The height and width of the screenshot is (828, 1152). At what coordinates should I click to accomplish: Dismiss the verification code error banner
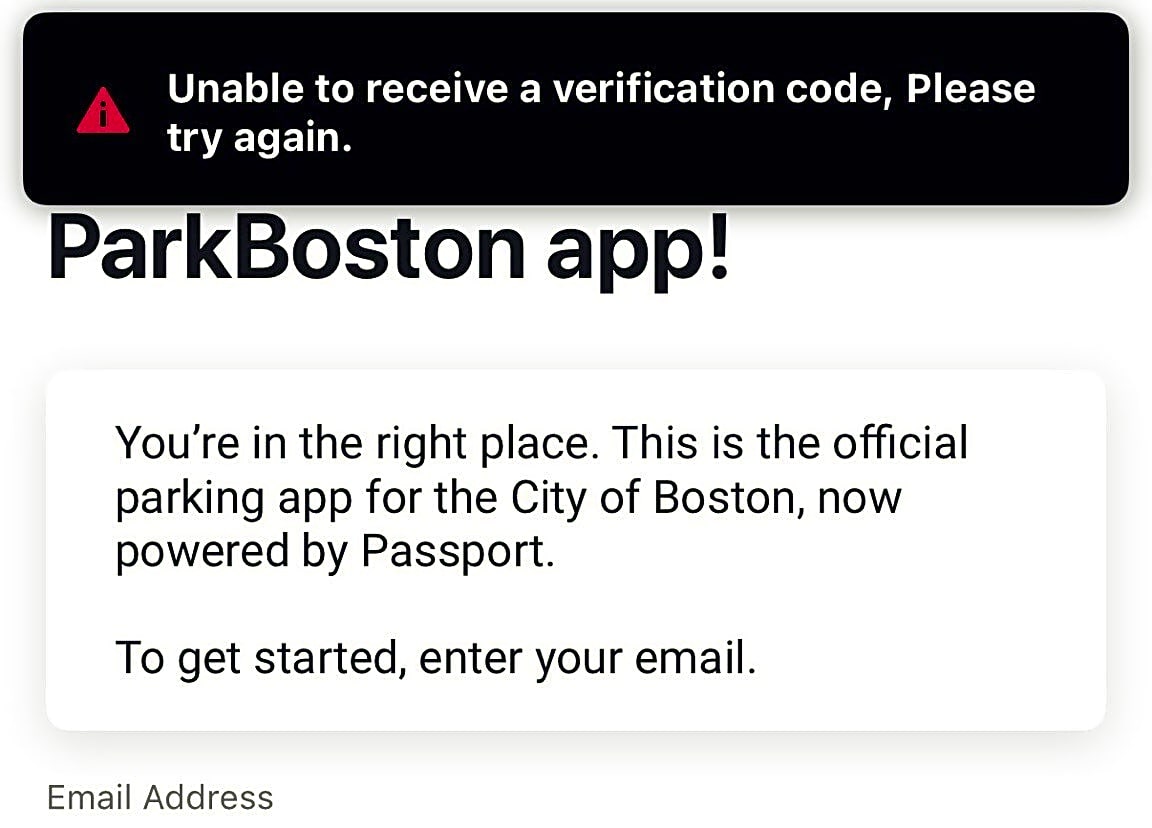[x=576, y=108]
